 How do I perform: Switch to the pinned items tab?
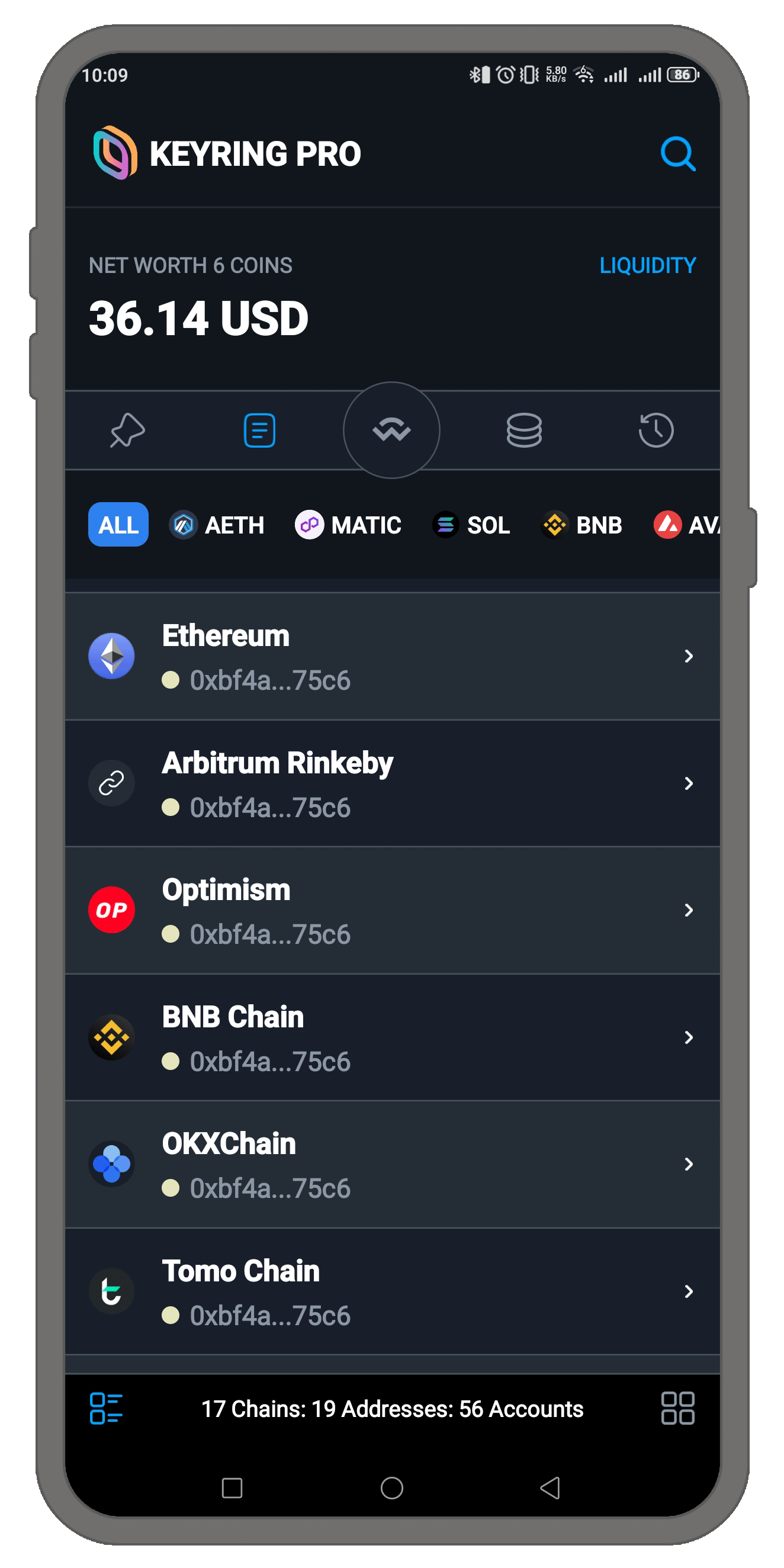pyautogui.click(x=127, y=430)
